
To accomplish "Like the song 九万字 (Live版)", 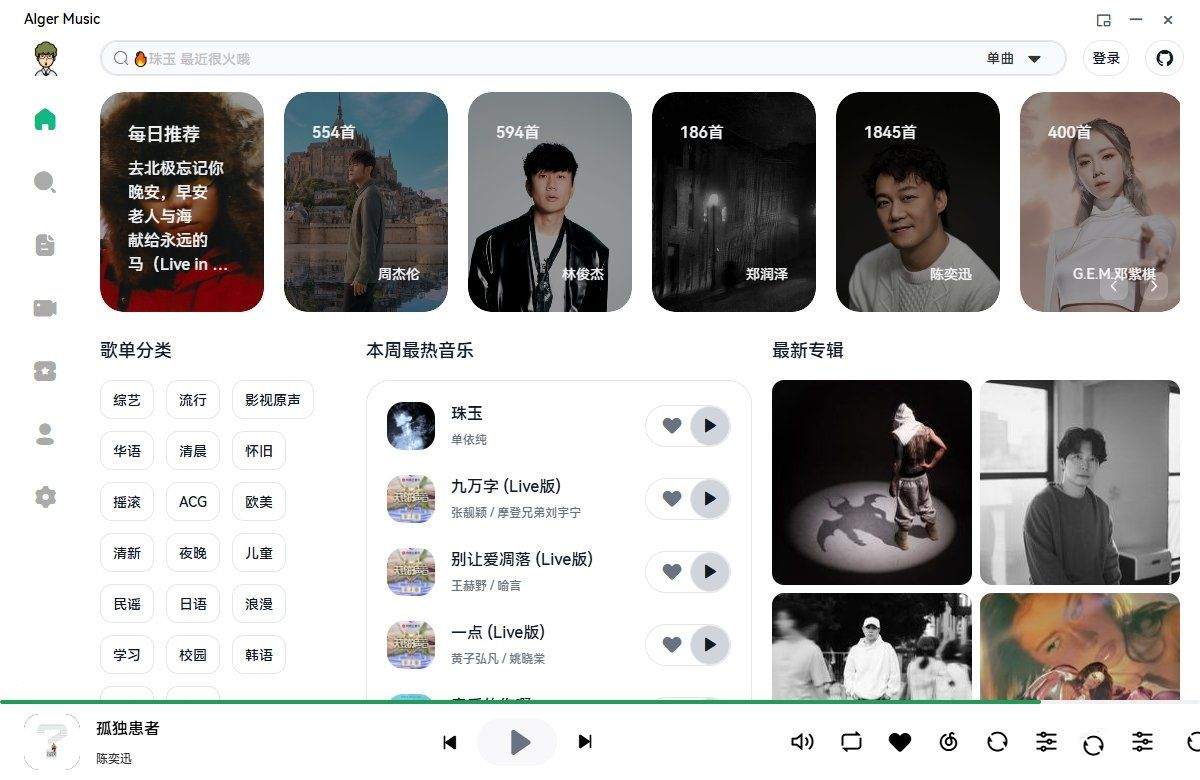I will coord(672,499).
